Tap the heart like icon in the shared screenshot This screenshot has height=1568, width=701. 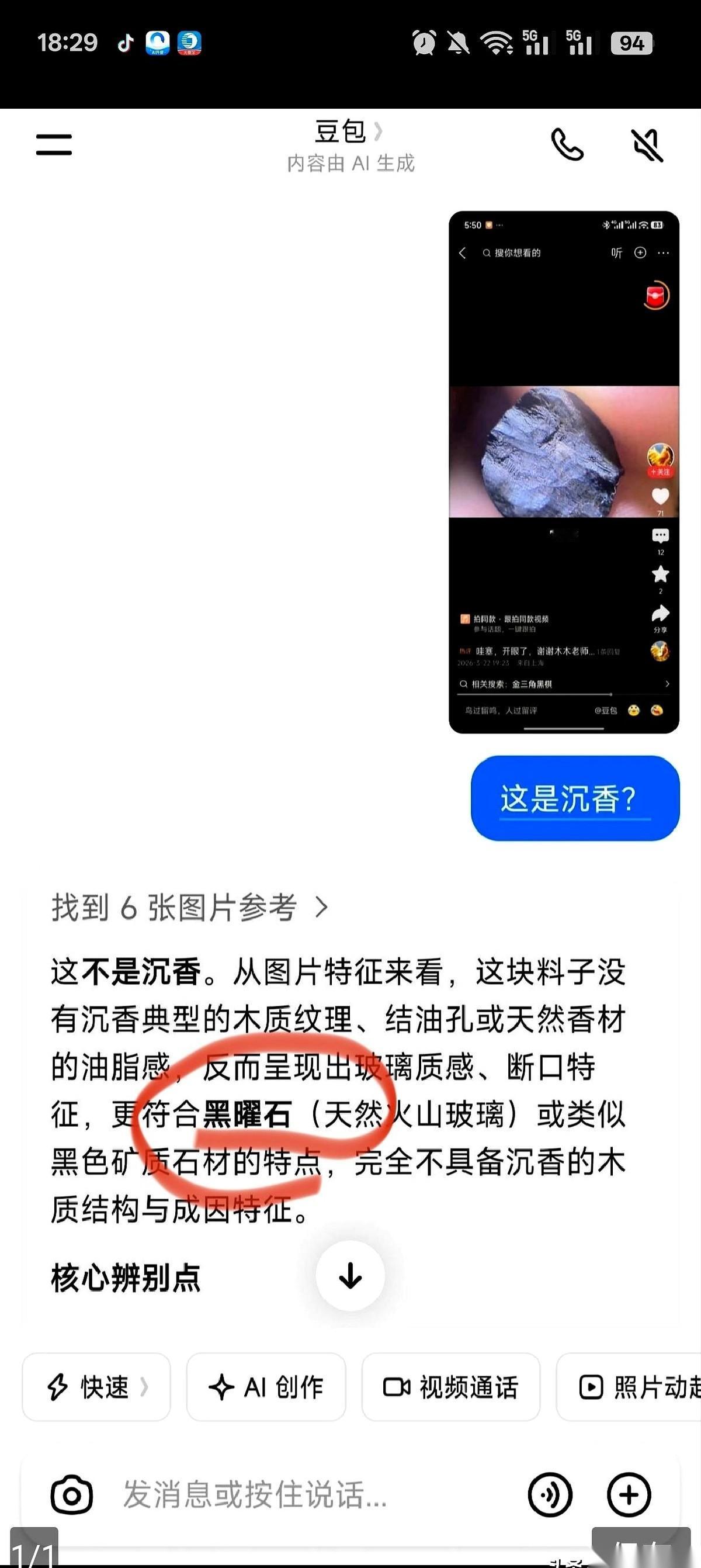pos(660,497)
